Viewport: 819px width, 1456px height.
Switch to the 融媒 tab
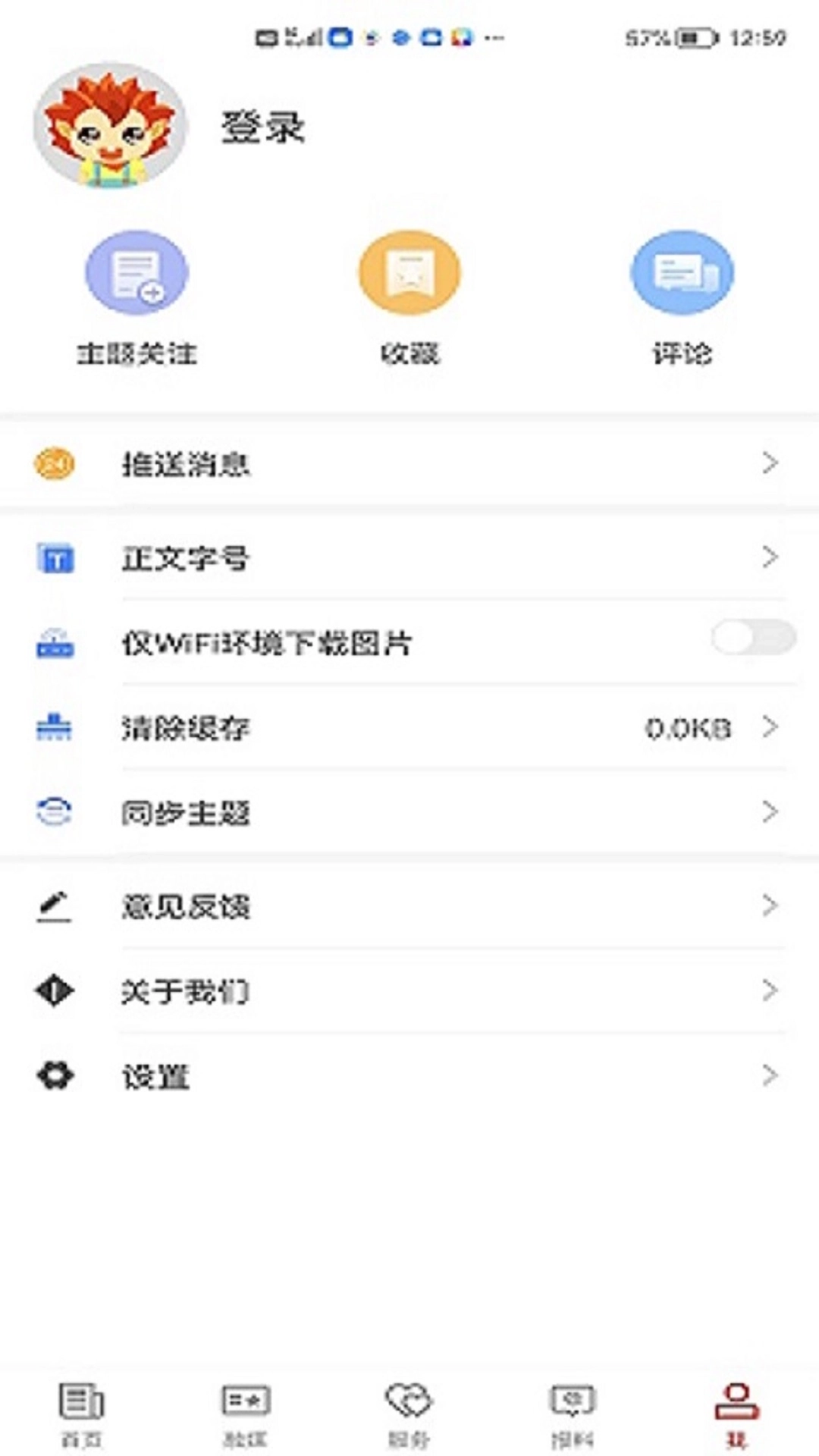245,1414
